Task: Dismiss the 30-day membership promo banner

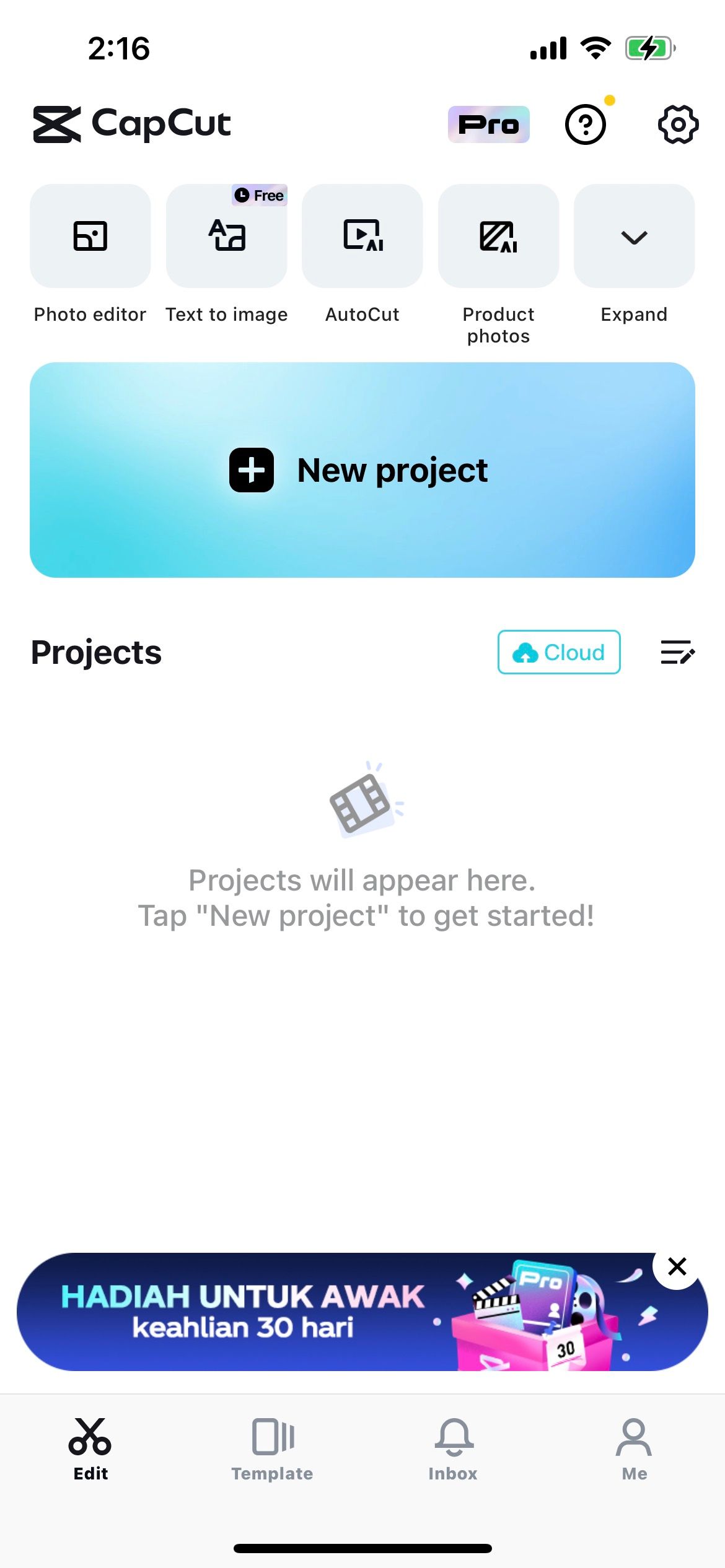Action: (x=677, y=1266)
